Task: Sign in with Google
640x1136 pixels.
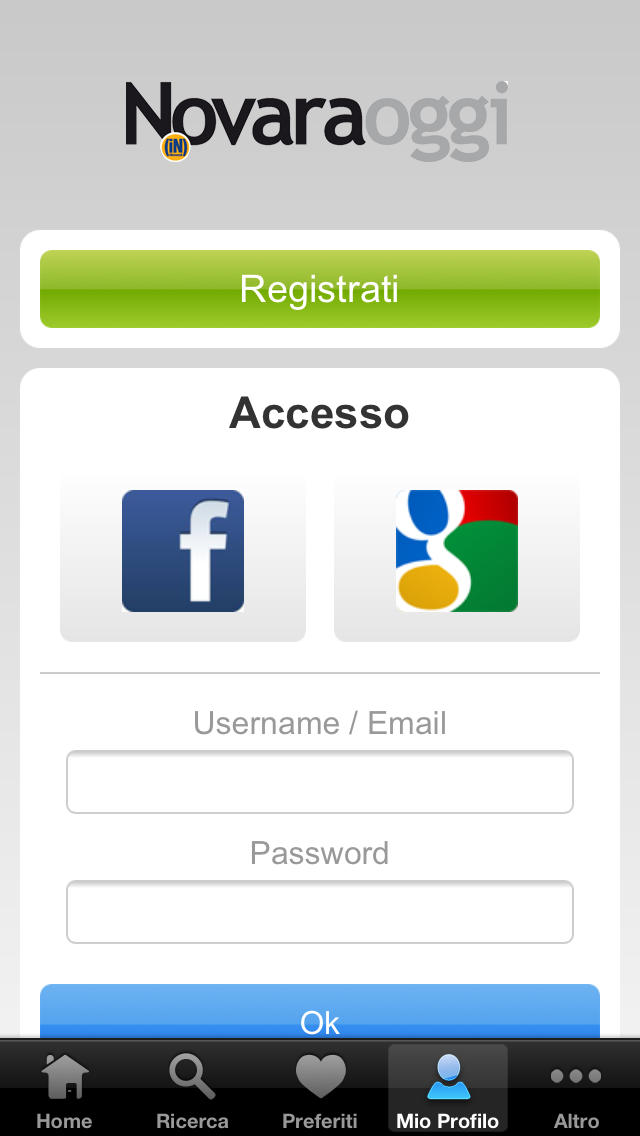Action: [x=457, y=559]
